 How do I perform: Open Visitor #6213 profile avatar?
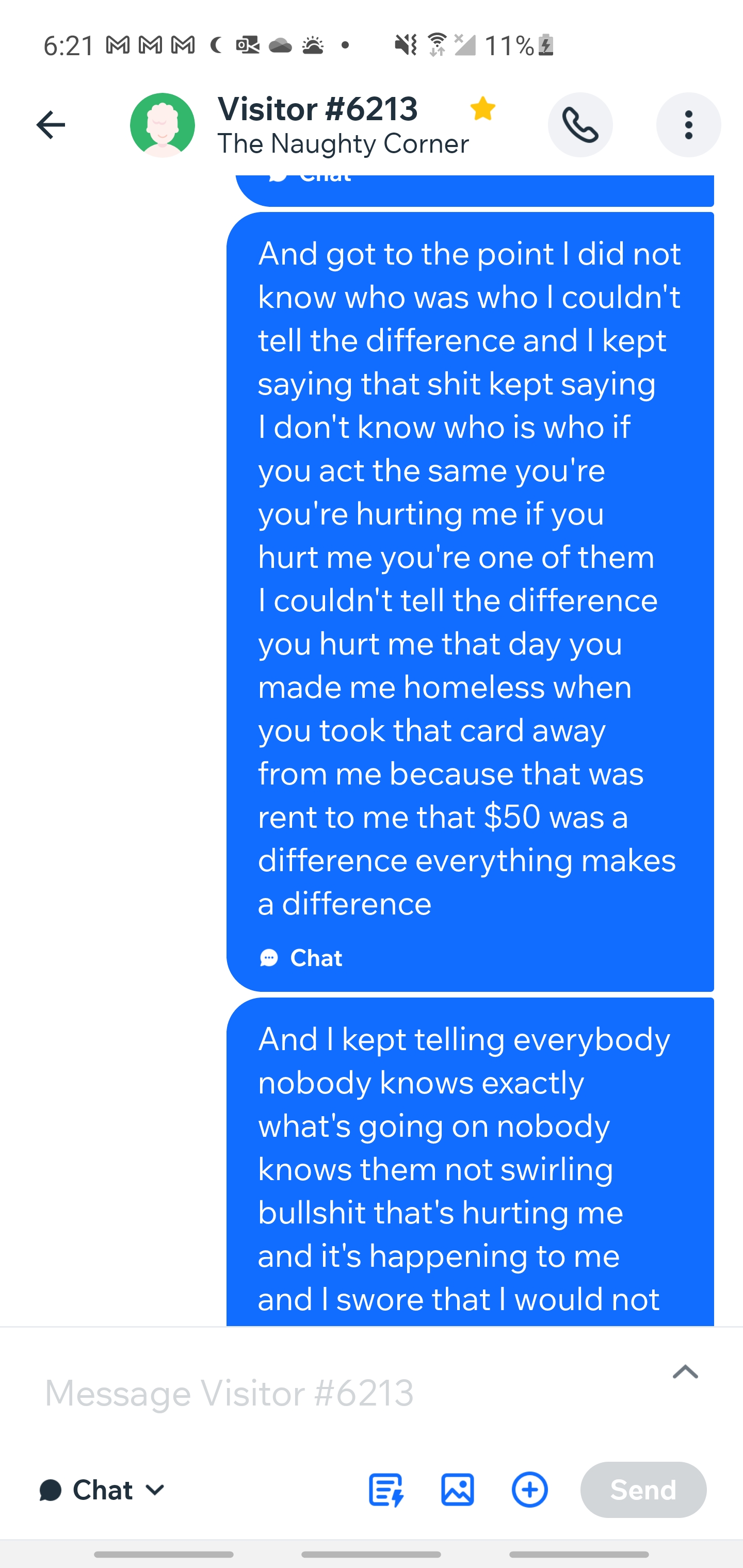pyautogui.click(x=163, y=125)
